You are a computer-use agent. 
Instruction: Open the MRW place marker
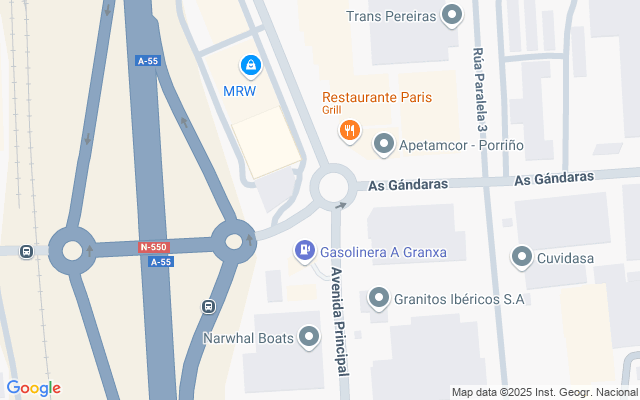(250, 67)
